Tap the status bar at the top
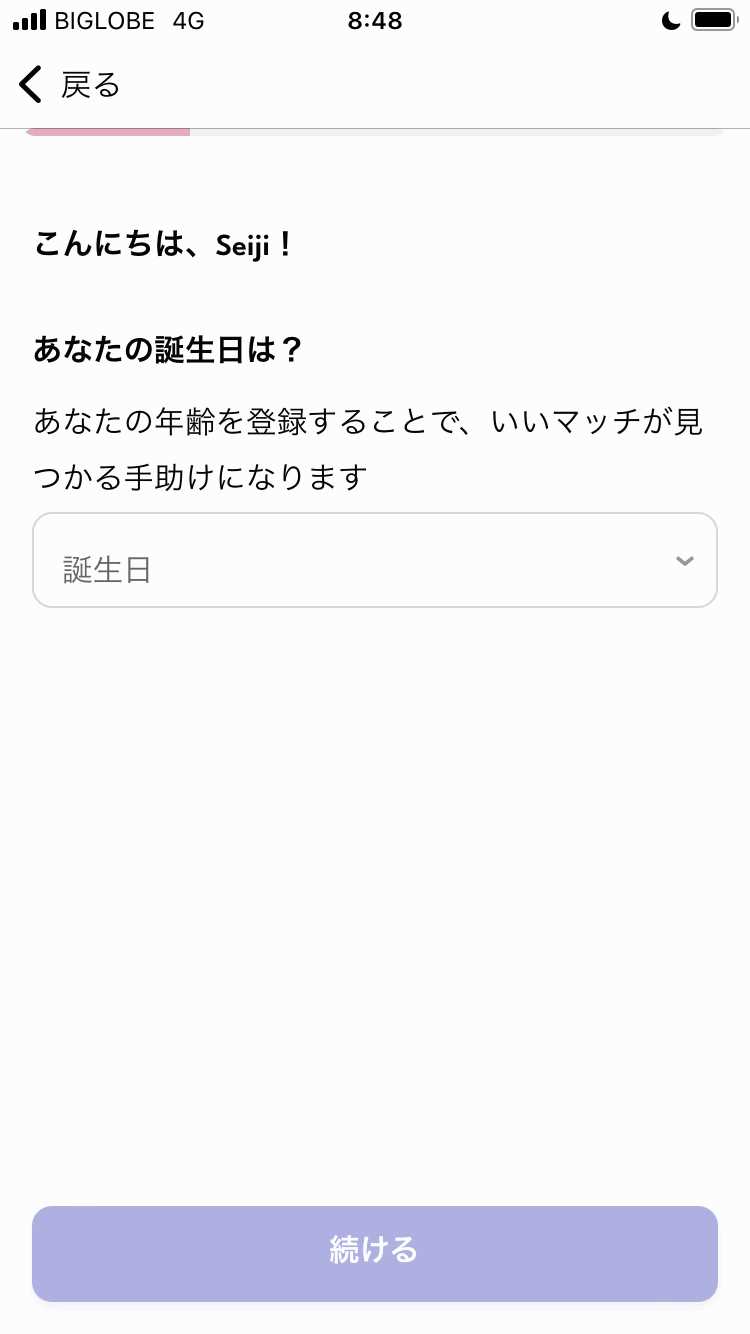750x1334 pixels. 375,20
